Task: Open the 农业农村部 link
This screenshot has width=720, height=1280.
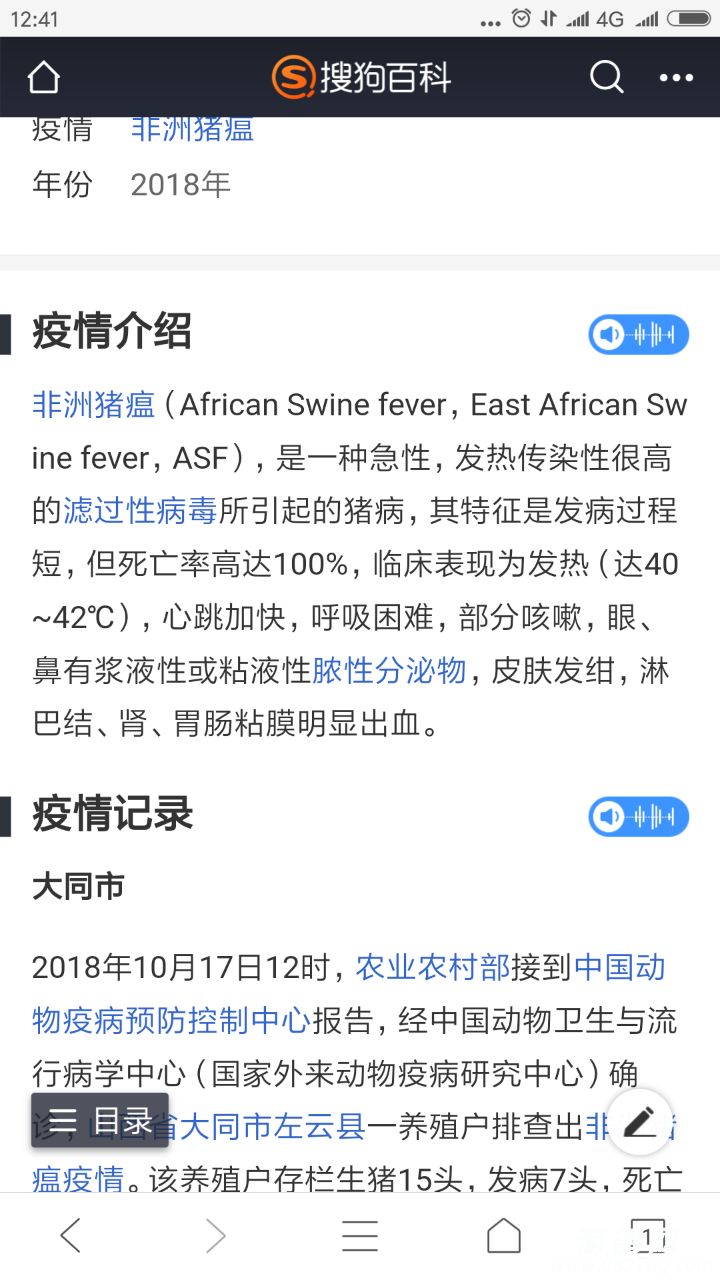Action: pyautogui.click(x=433, y=967)
